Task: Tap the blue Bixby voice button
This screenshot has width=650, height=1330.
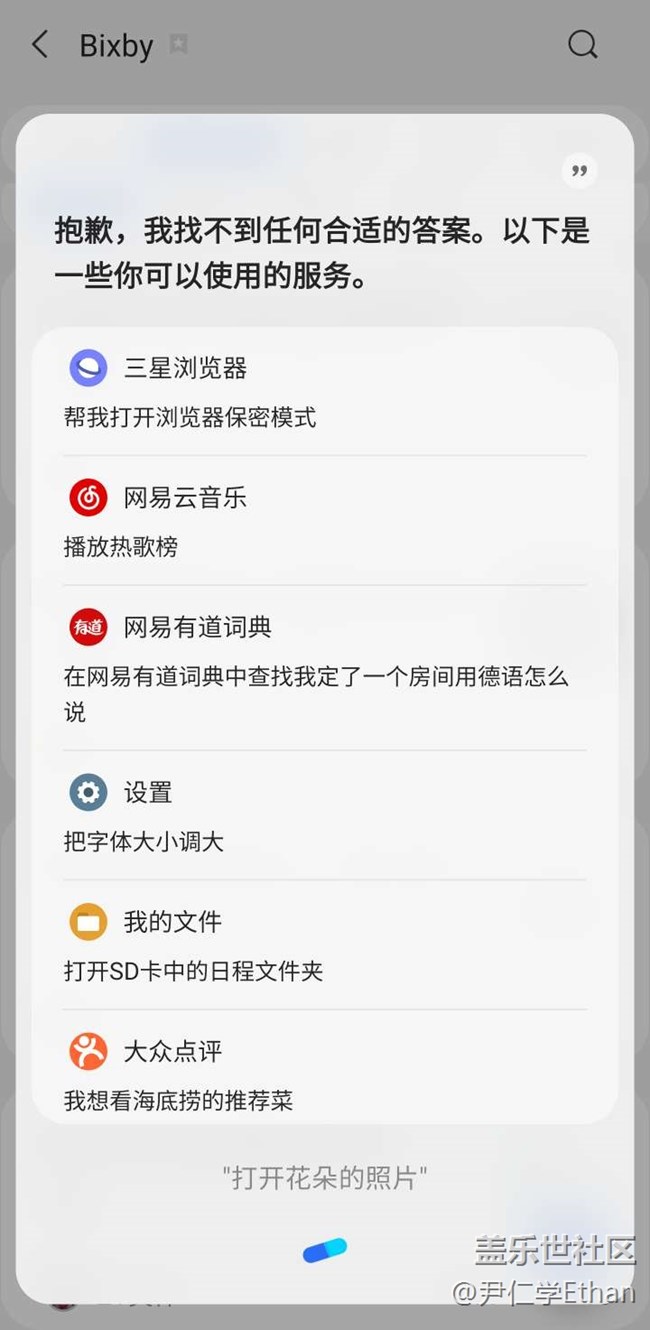Action: (x=325, y=1250)
